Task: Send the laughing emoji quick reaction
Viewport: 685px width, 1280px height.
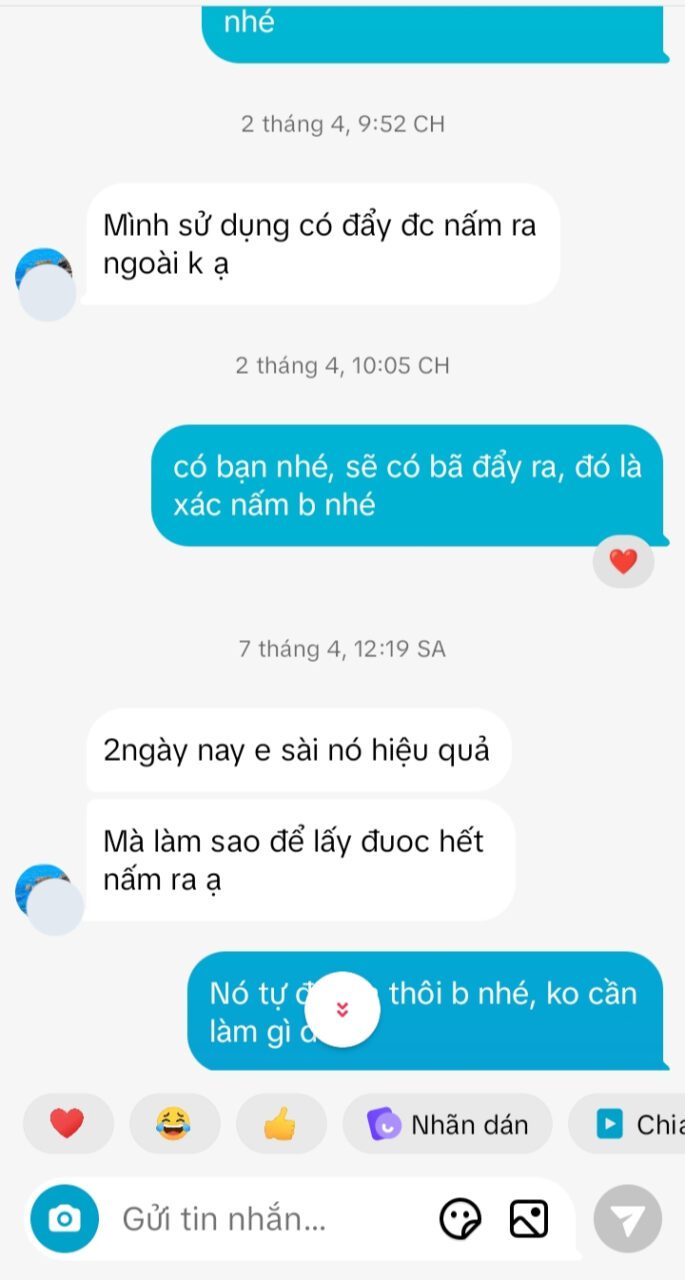Action: [174, 1124]
